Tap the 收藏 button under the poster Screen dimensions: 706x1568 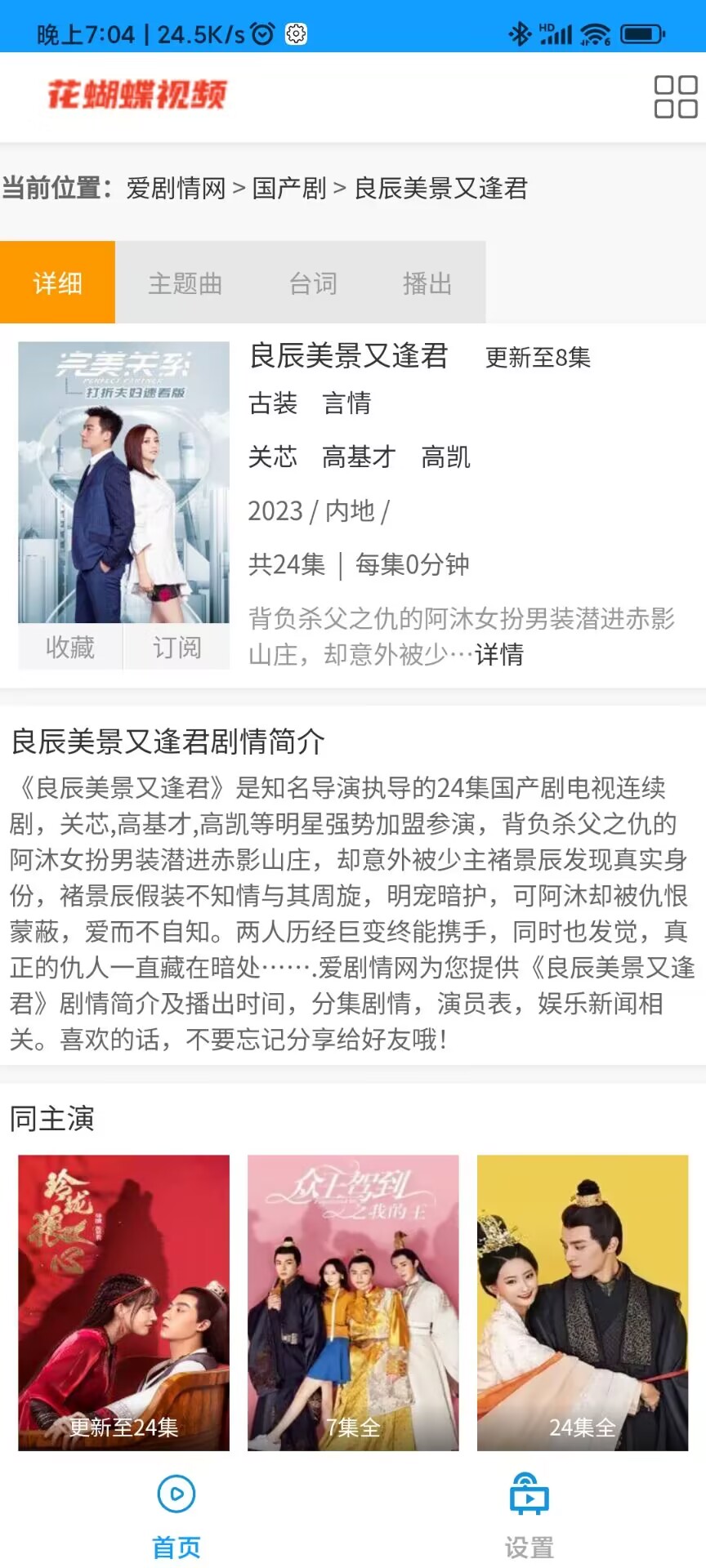click(x=70, y=648)
